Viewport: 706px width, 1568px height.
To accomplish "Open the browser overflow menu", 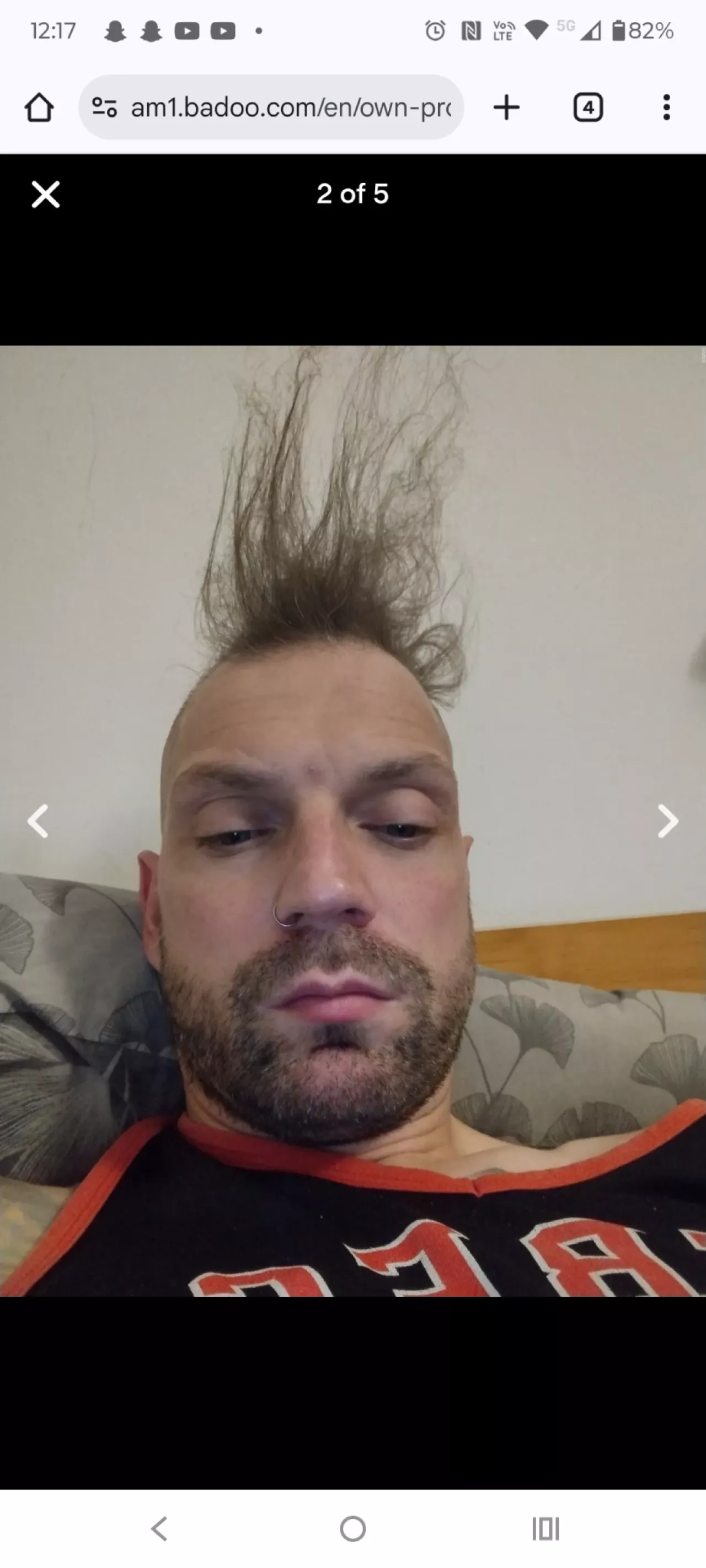I will click(x=666, y=108).
